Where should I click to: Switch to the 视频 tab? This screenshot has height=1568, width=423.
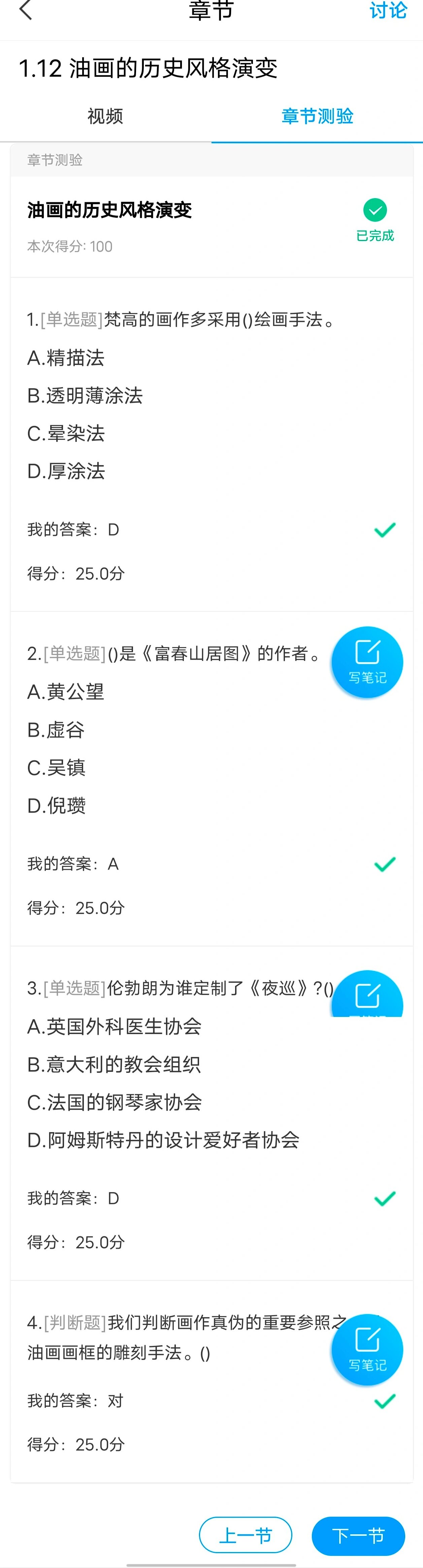click(x=105, y=116)
